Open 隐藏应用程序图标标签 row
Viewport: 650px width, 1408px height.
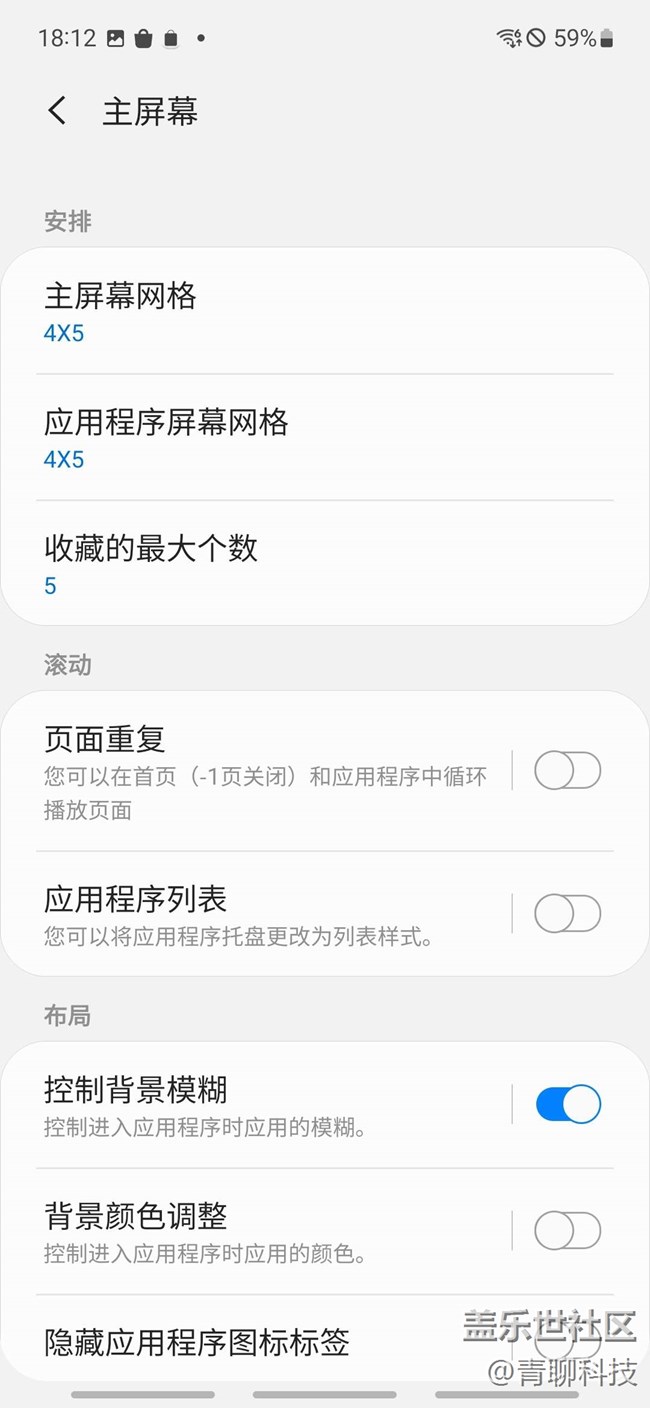(x=250, y=1342)
